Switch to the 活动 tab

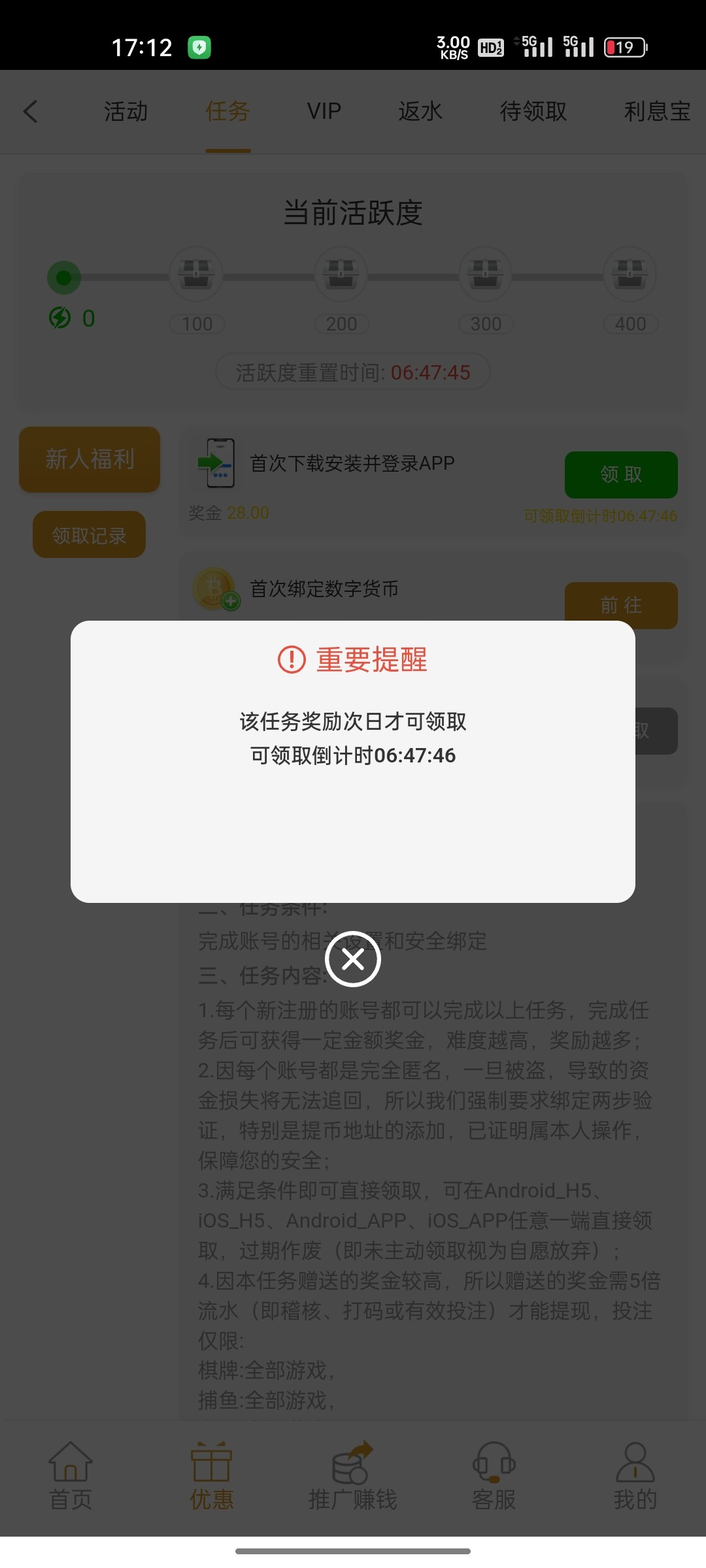[x=126, y=111]
